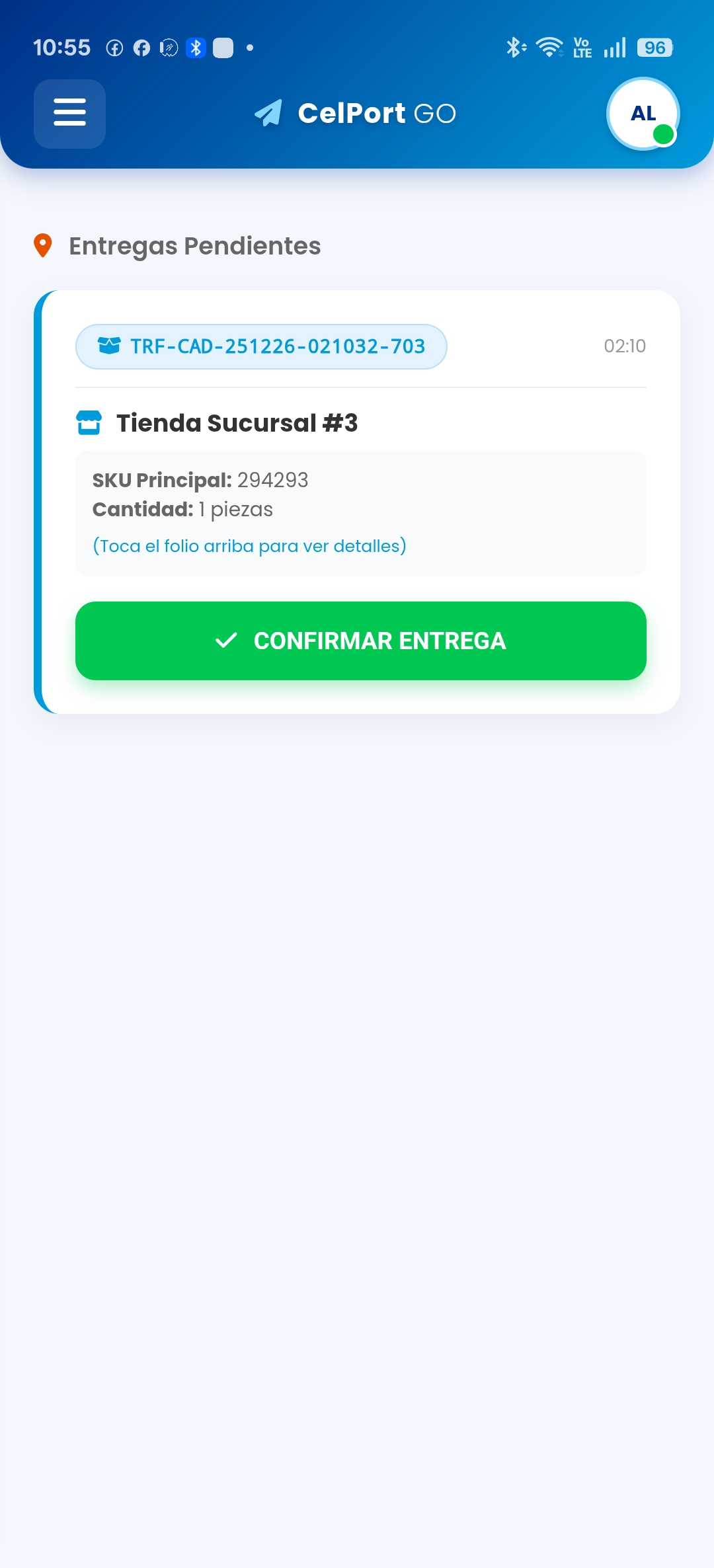Tap the signal strength bars indicator

614,47
